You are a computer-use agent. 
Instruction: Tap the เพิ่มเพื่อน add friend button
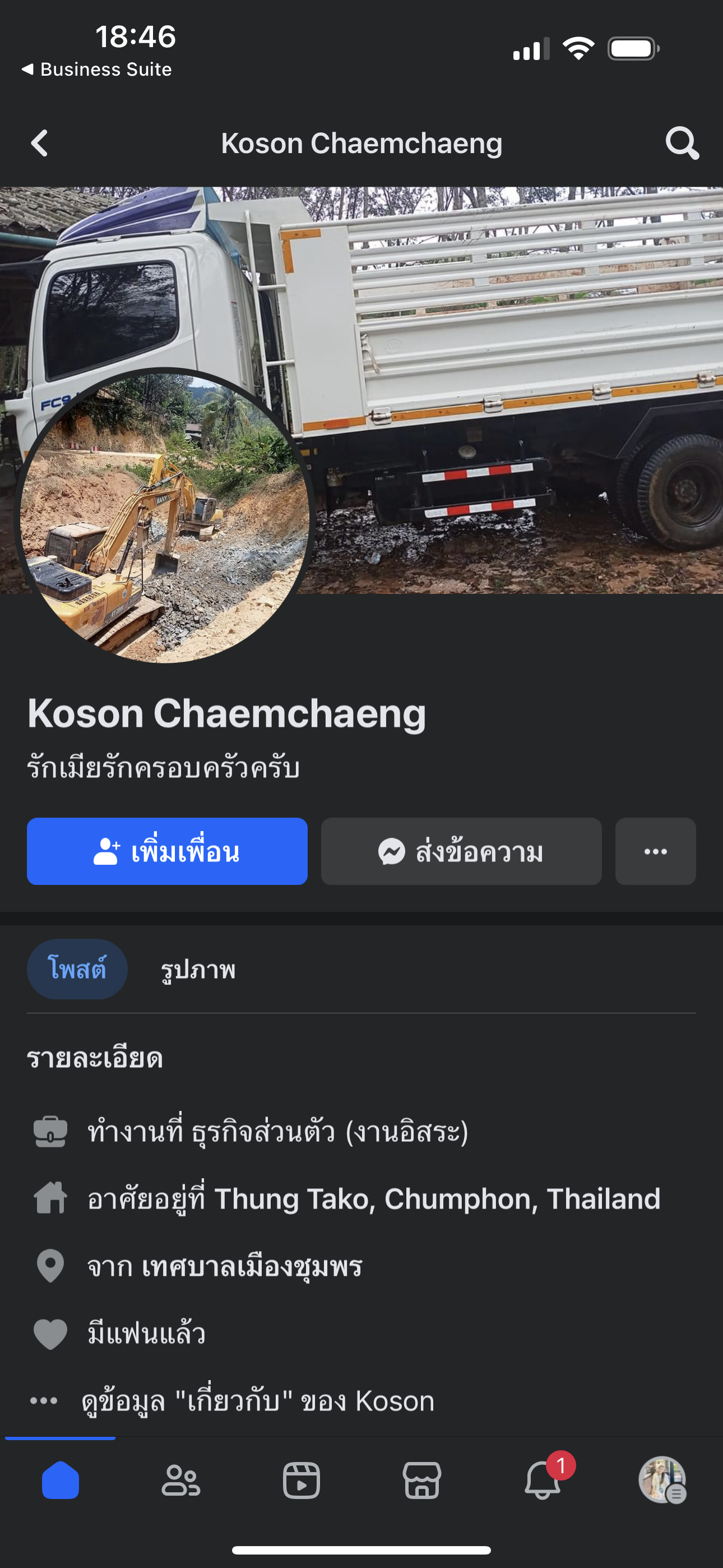(x=167, y=851)
